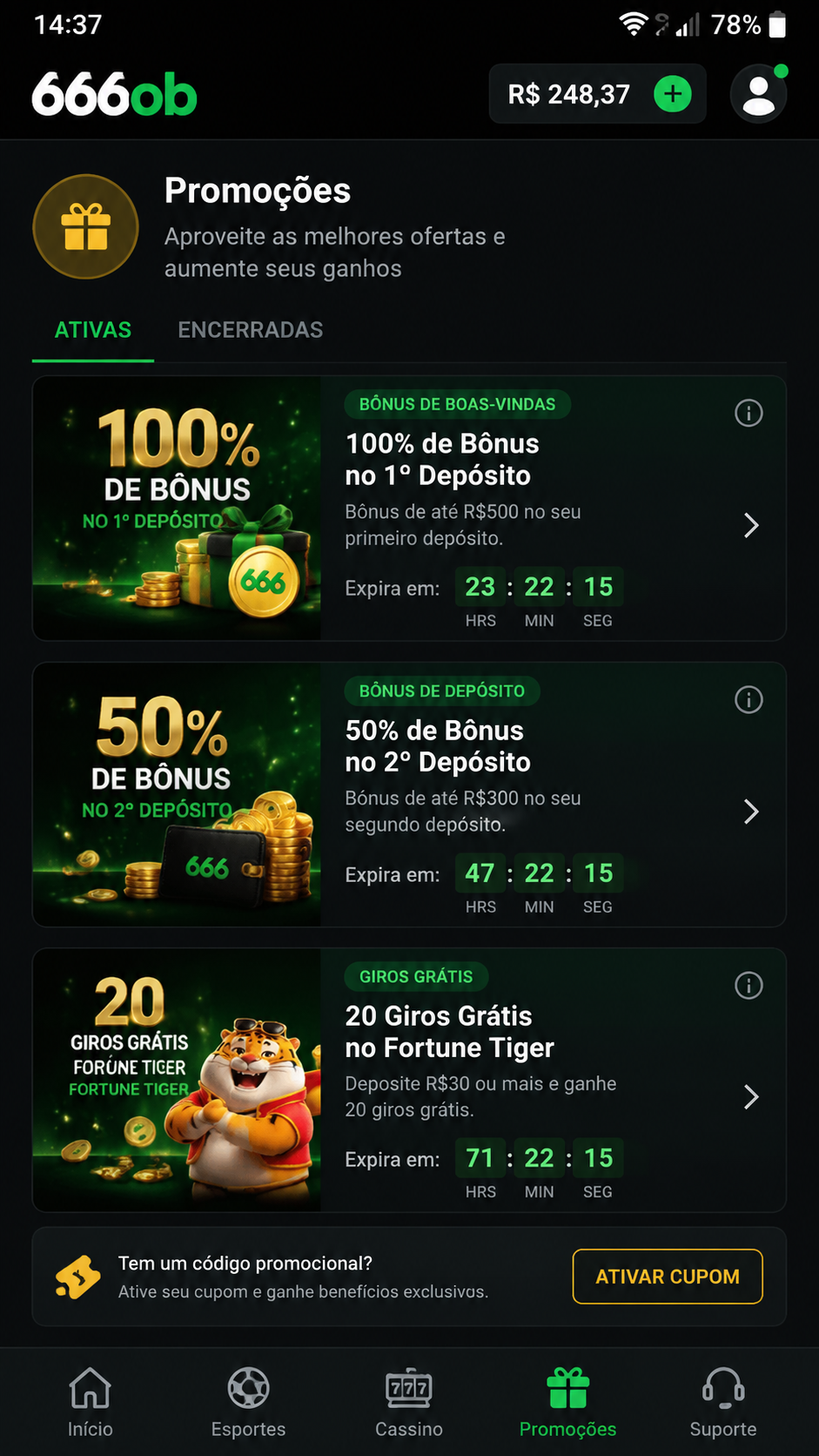Open the 50% de Bônus no 2º Depósito card
Viewport: 819px width, 1456px height.
tap(409, 795)
